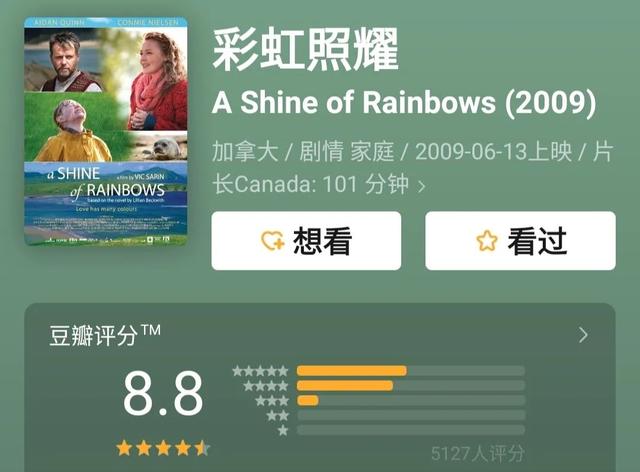Mark movie as 看过 (watched)
The image size is (640, 472).
tap(520, 241)
